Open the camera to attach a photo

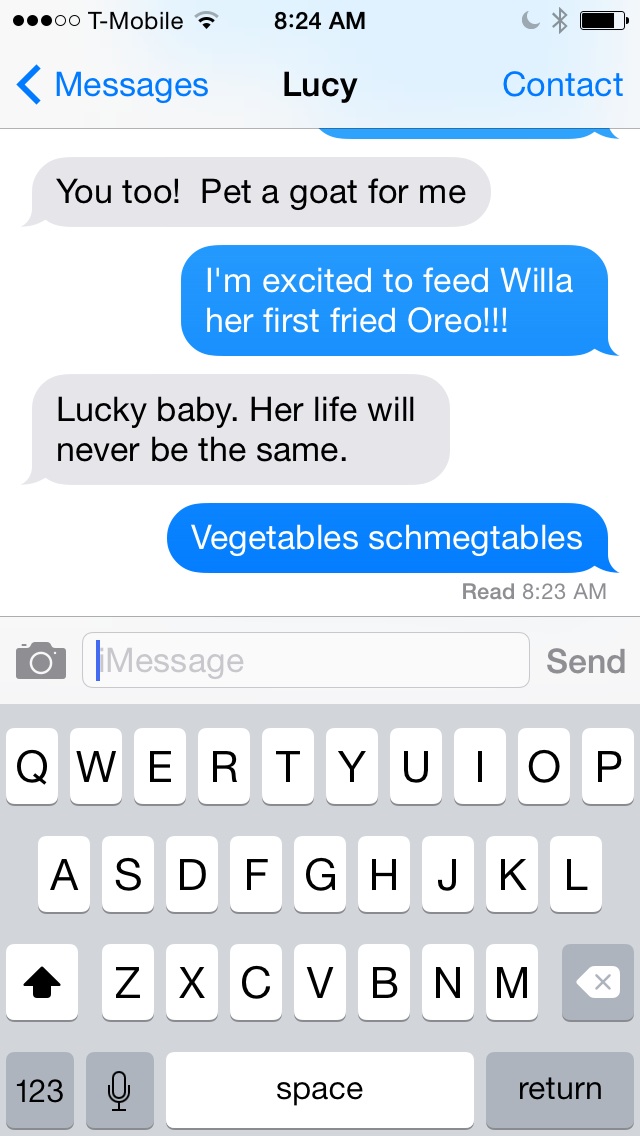(x=41, y=661)
